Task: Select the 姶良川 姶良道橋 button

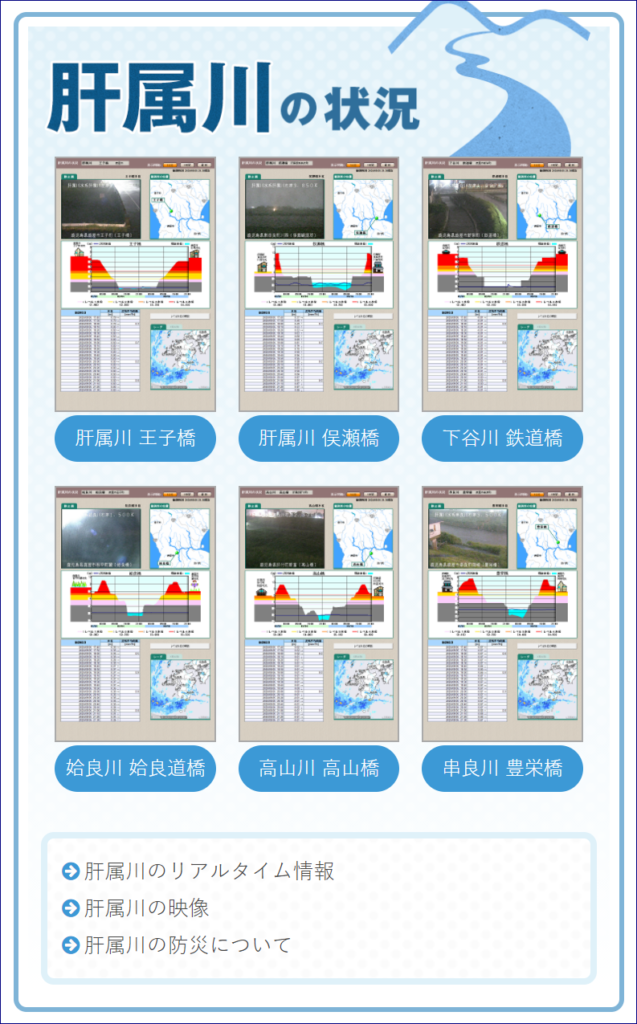Action: click(x=135, y=768)
